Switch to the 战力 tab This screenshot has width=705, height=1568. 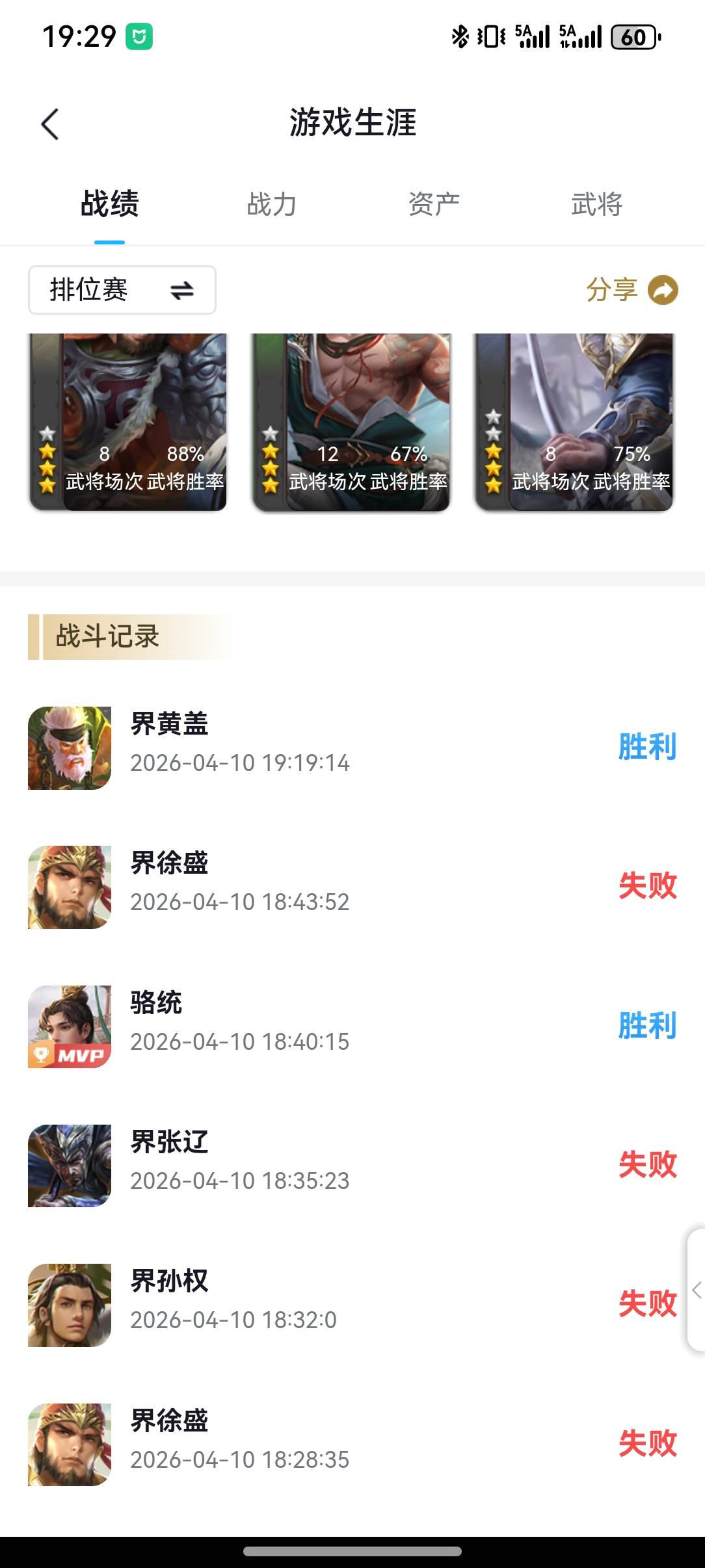[x=272, y=204]
